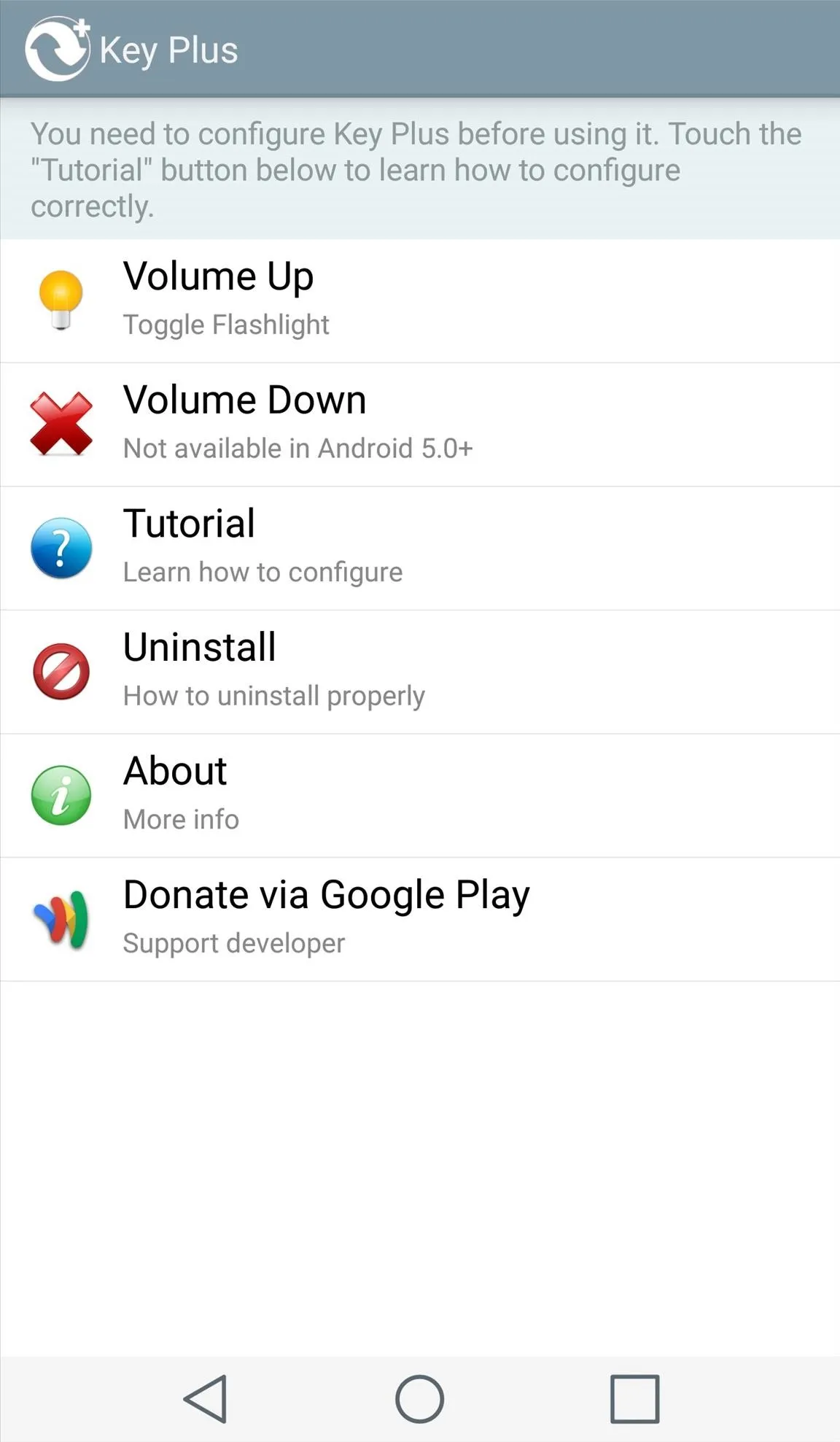Viewport: 840px width, 1442px height.
Task: Open the Volume Up setting
Action: coord(420,301)
